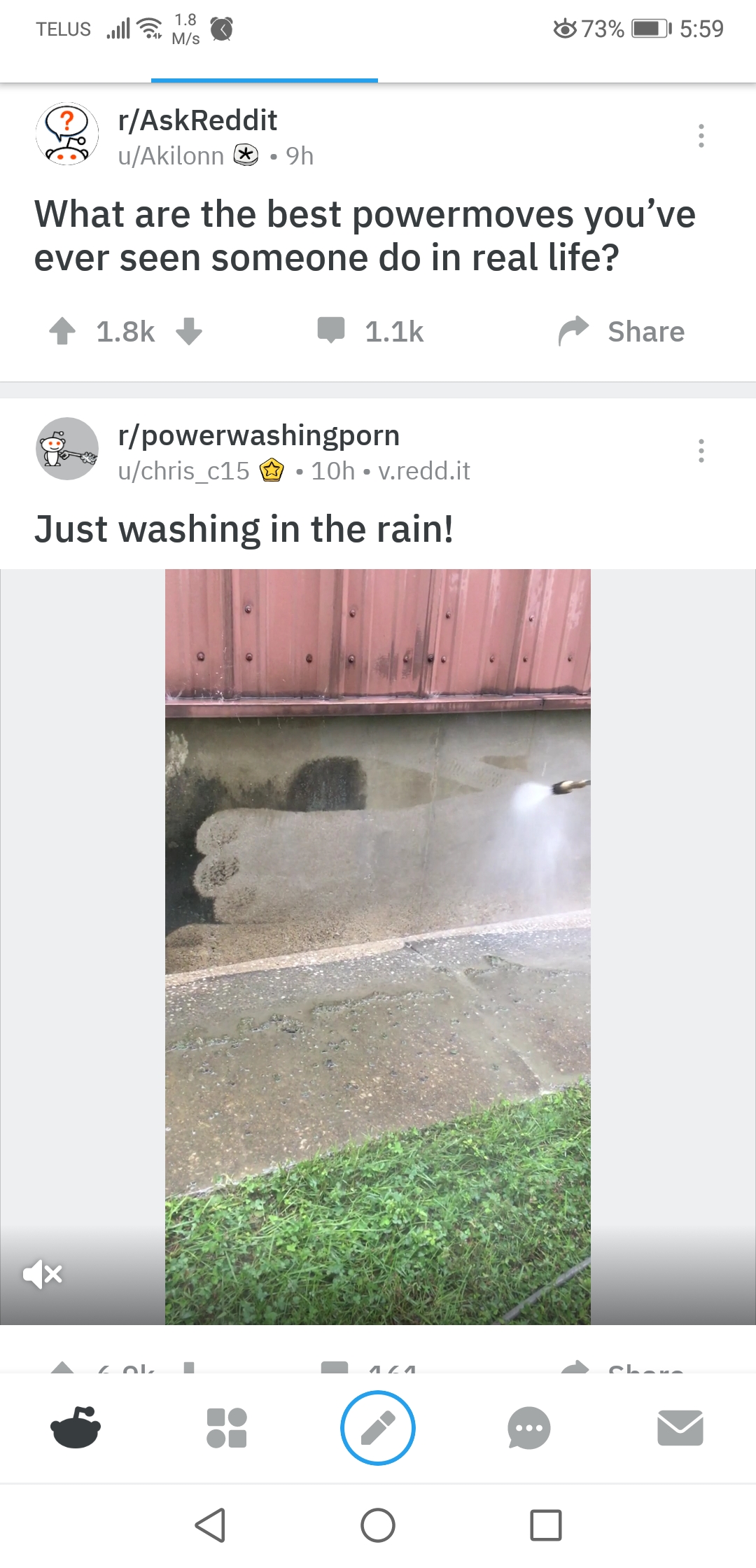This screenshot has height=1568, width=756.
Task: Open comments on the AskReddit post
Action: pyautogui.click(x=371, y=331)
